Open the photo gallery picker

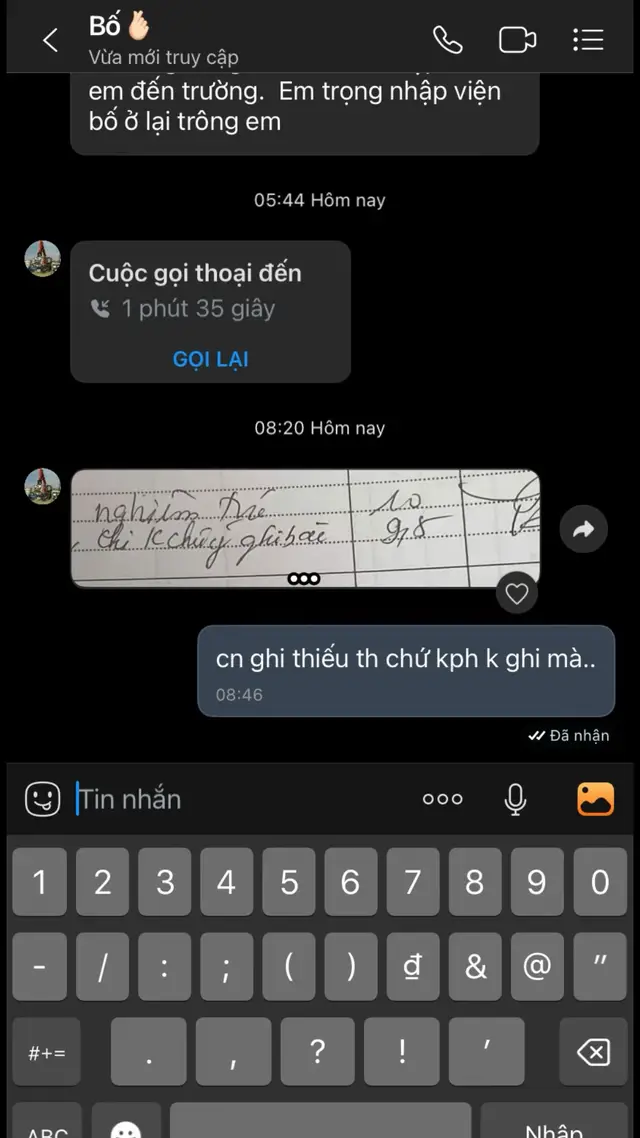click(x=595, y=798)
